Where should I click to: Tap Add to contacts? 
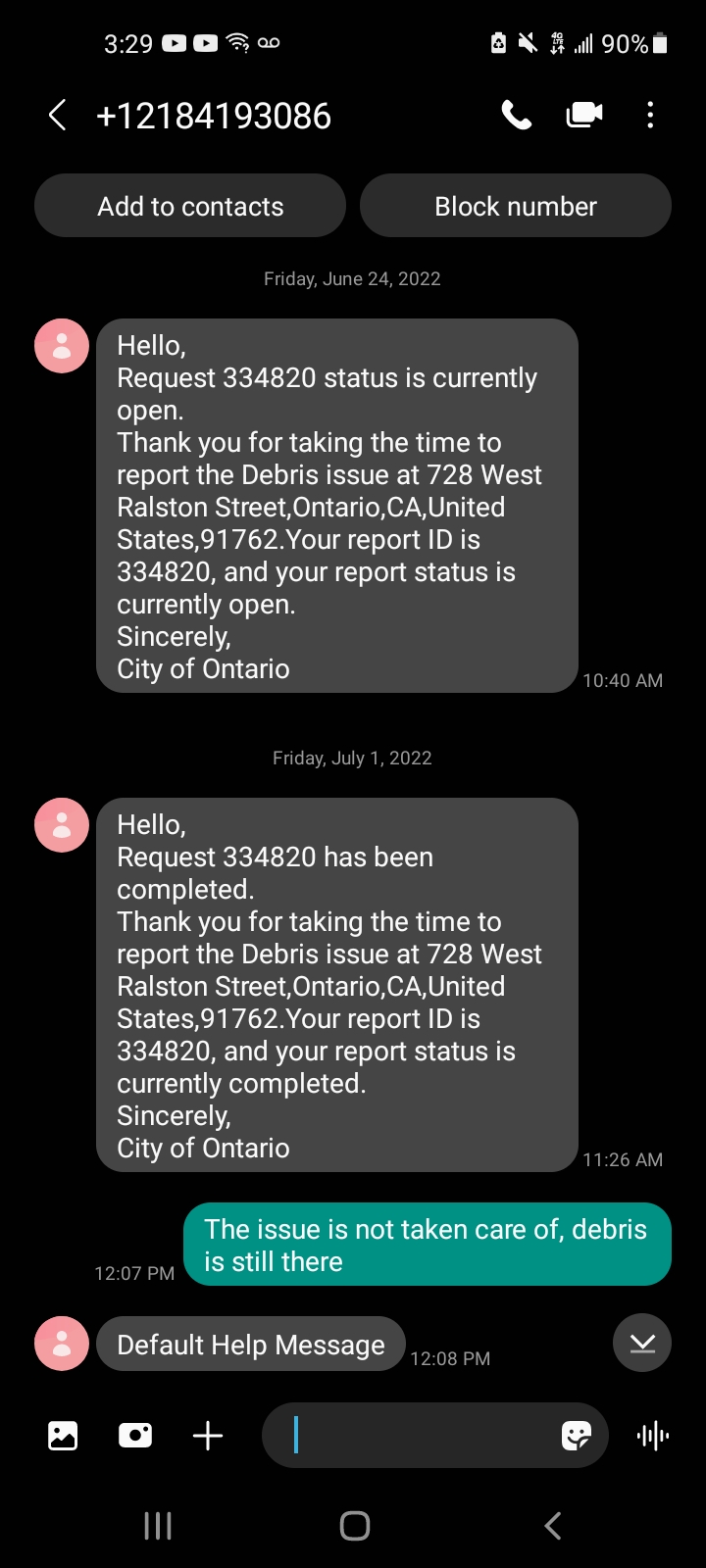point(190,206)
